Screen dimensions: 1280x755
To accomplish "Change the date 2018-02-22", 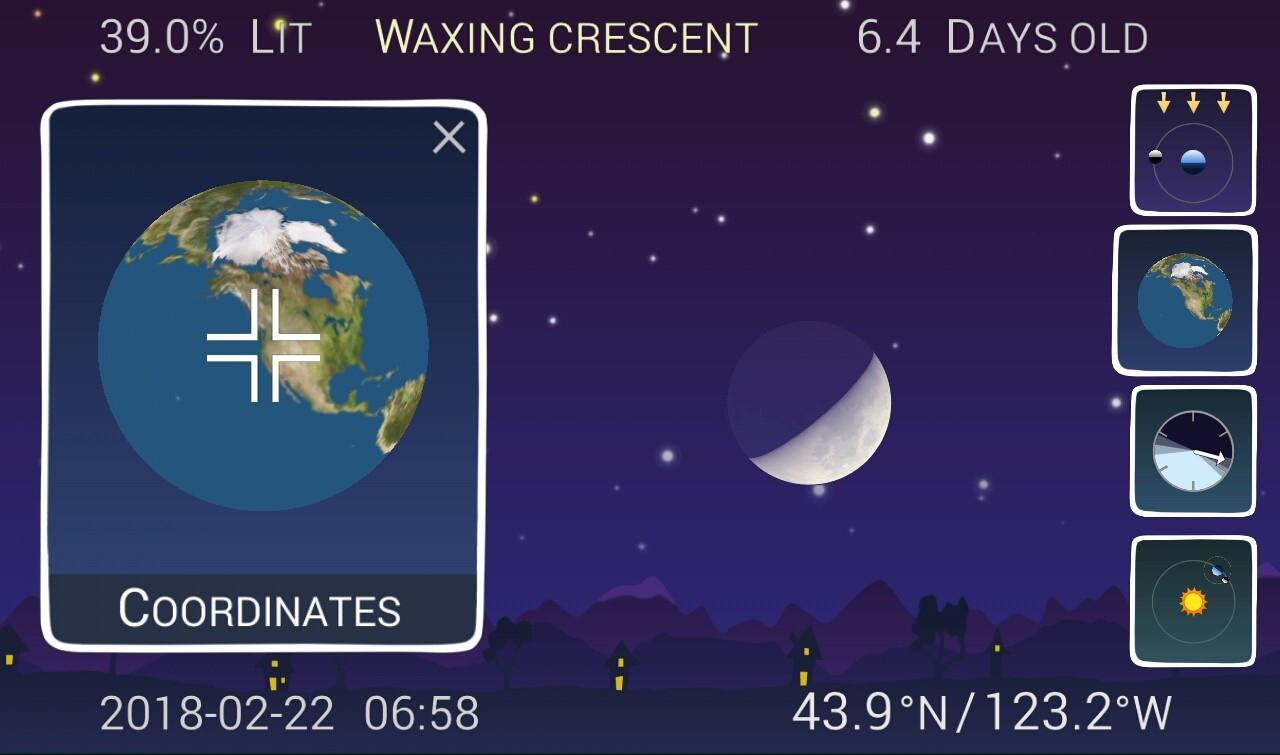I will click(217, 714).
